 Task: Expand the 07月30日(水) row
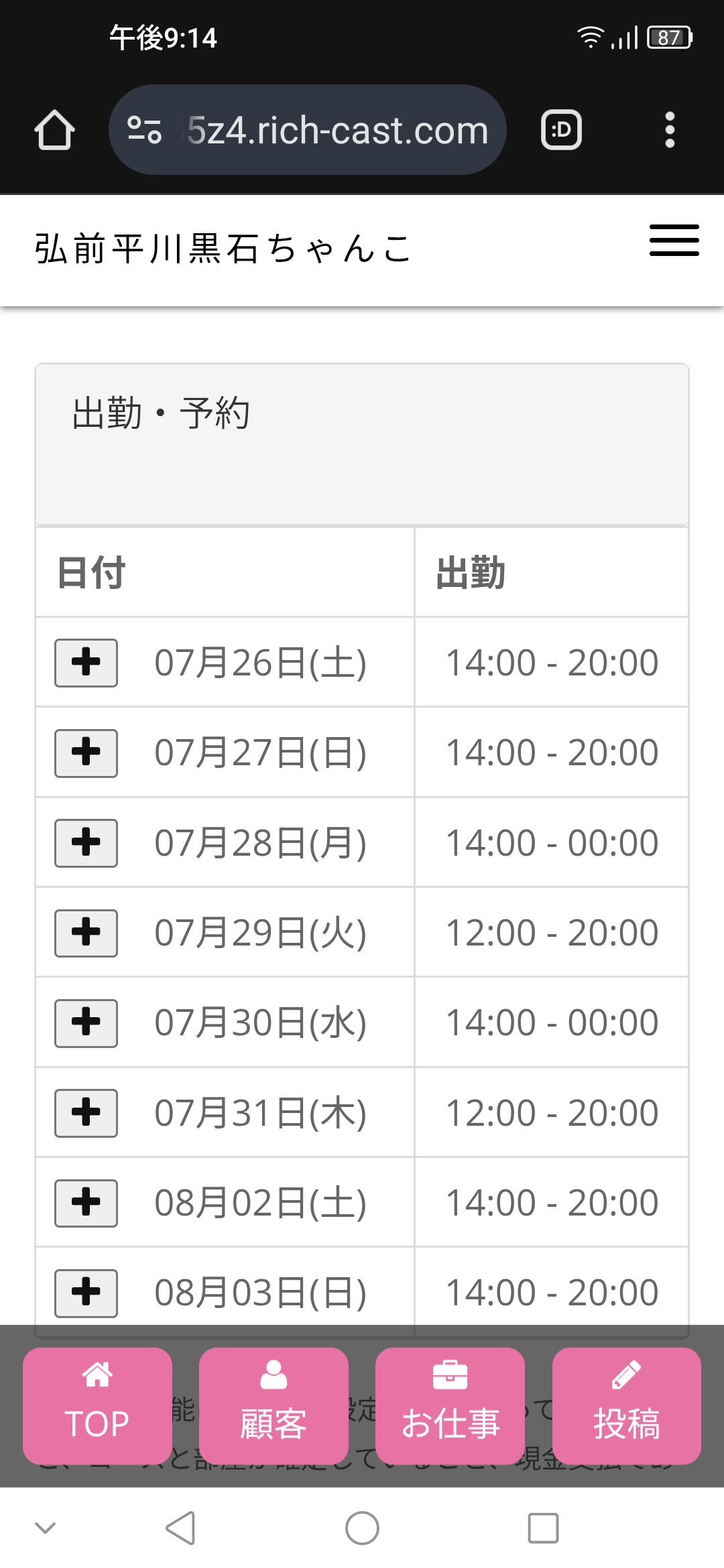pos(86,1023)
